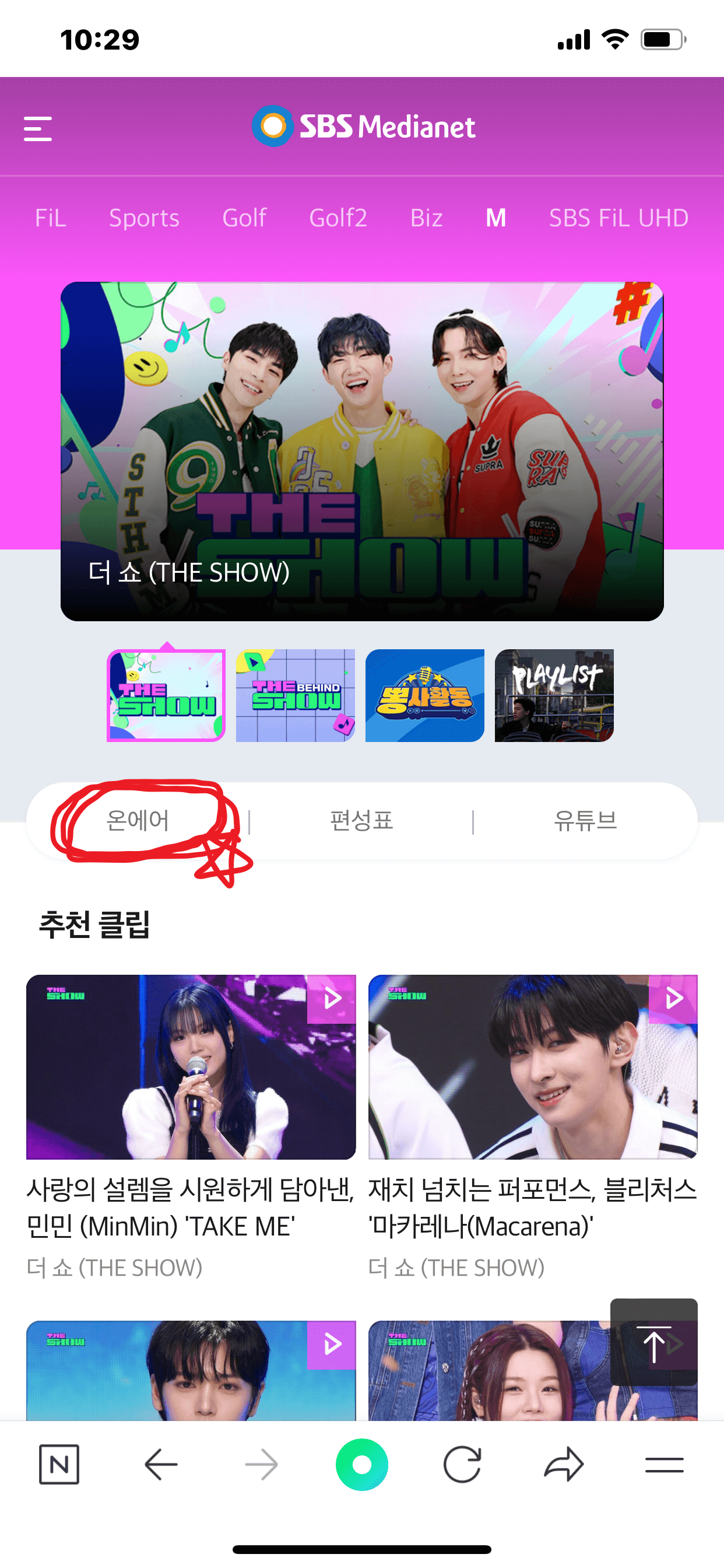
Task: Tap the Naver N icon in bottom bar
Action: tap(58, 1465)
